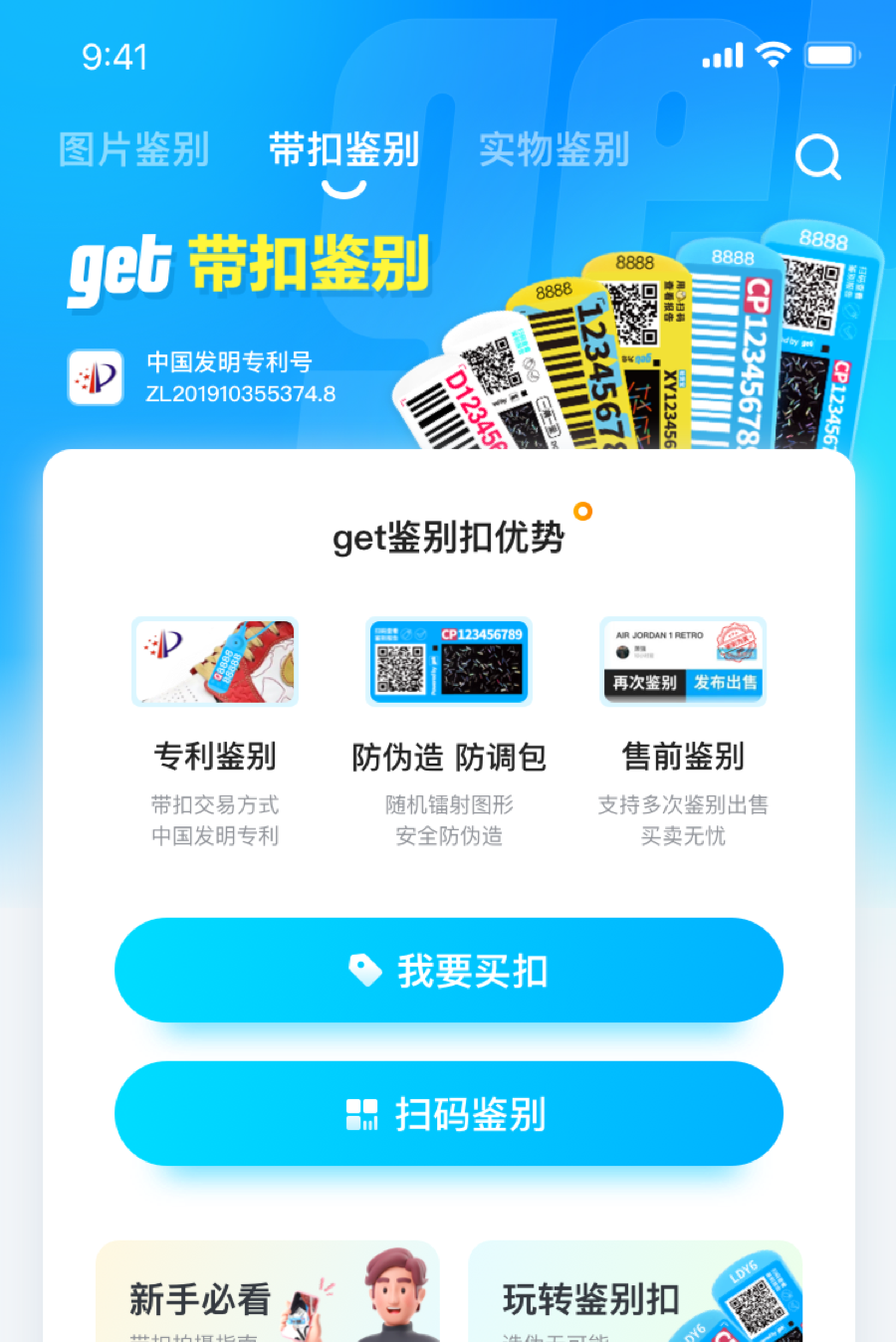Select the 带扣鉴别 tab

[x=343, y=150]
